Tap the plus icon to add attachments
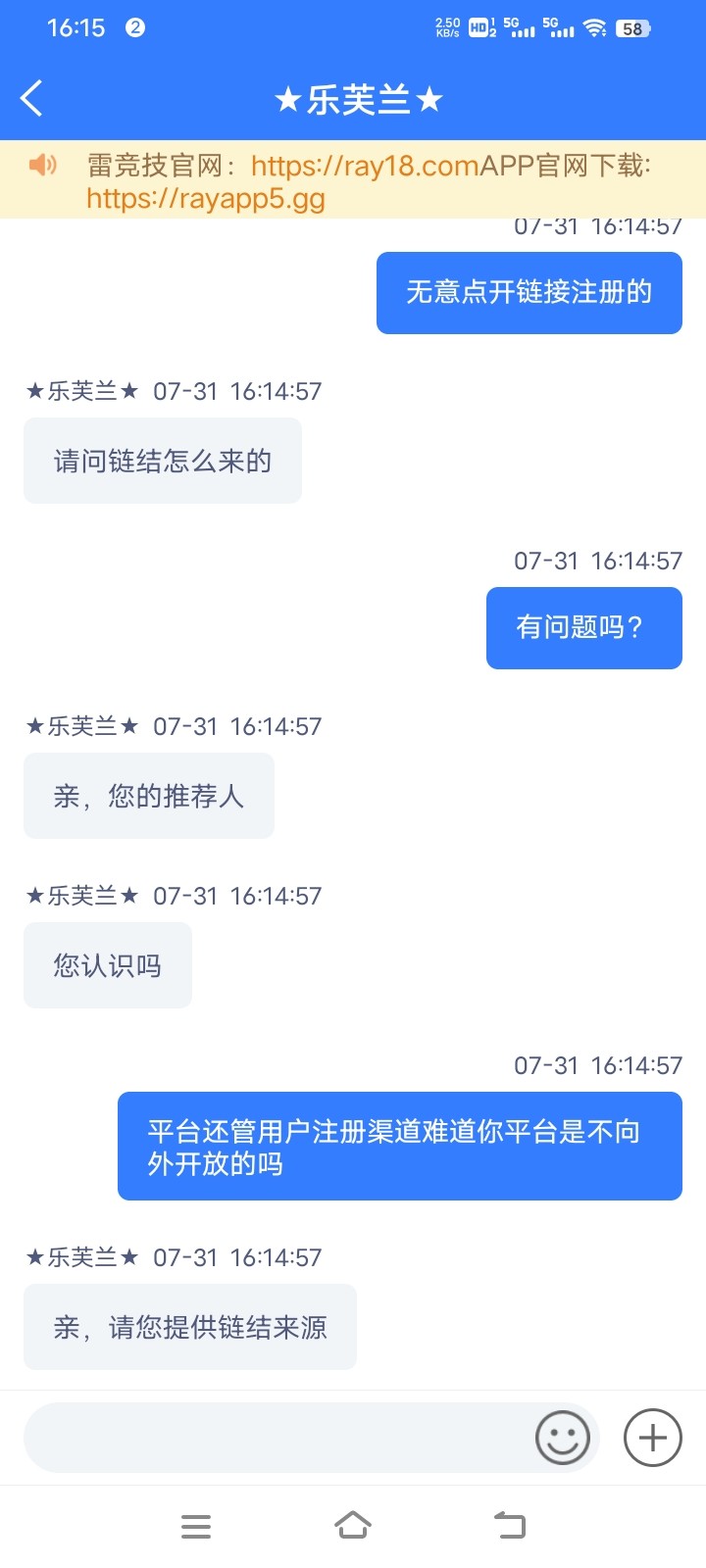Viewport: 706px width, 1568px height. [x=651, y=1437]
